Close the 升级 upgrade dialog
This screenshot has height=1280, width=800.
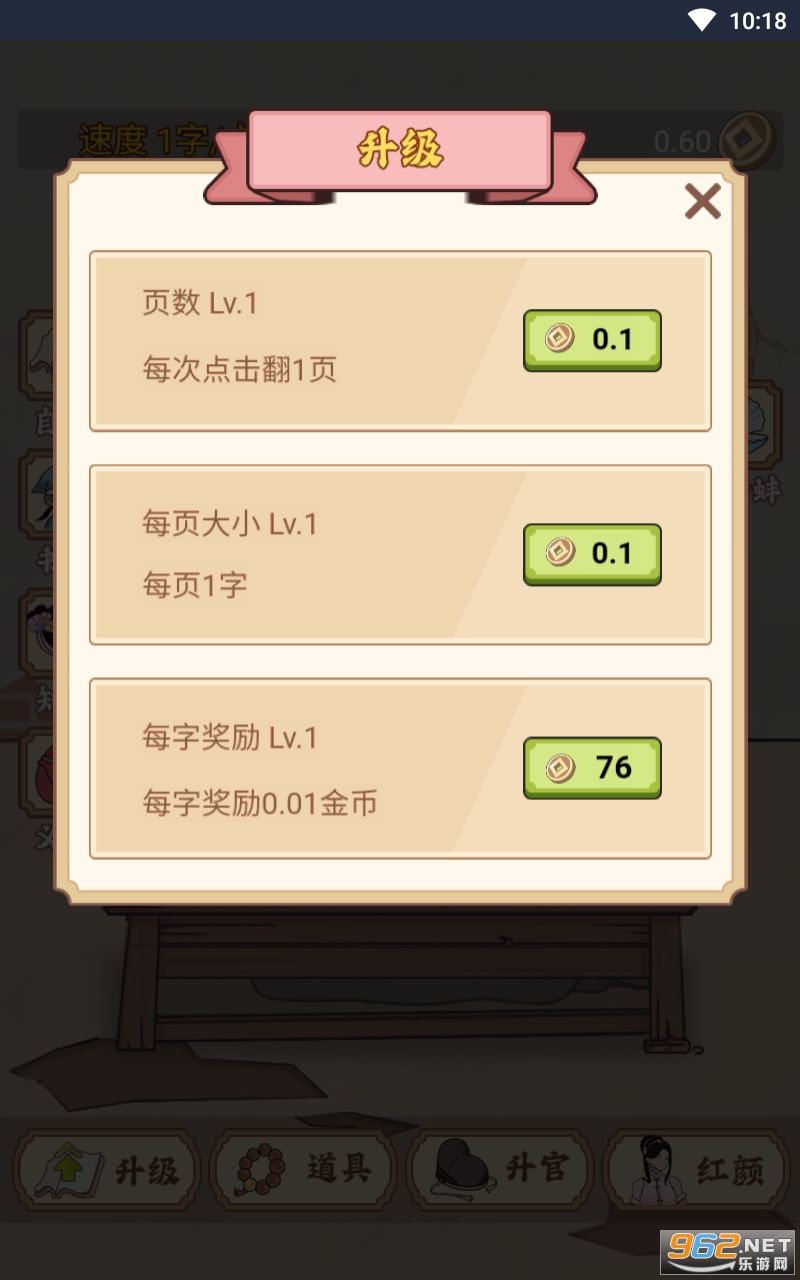[x=702, y=202]
